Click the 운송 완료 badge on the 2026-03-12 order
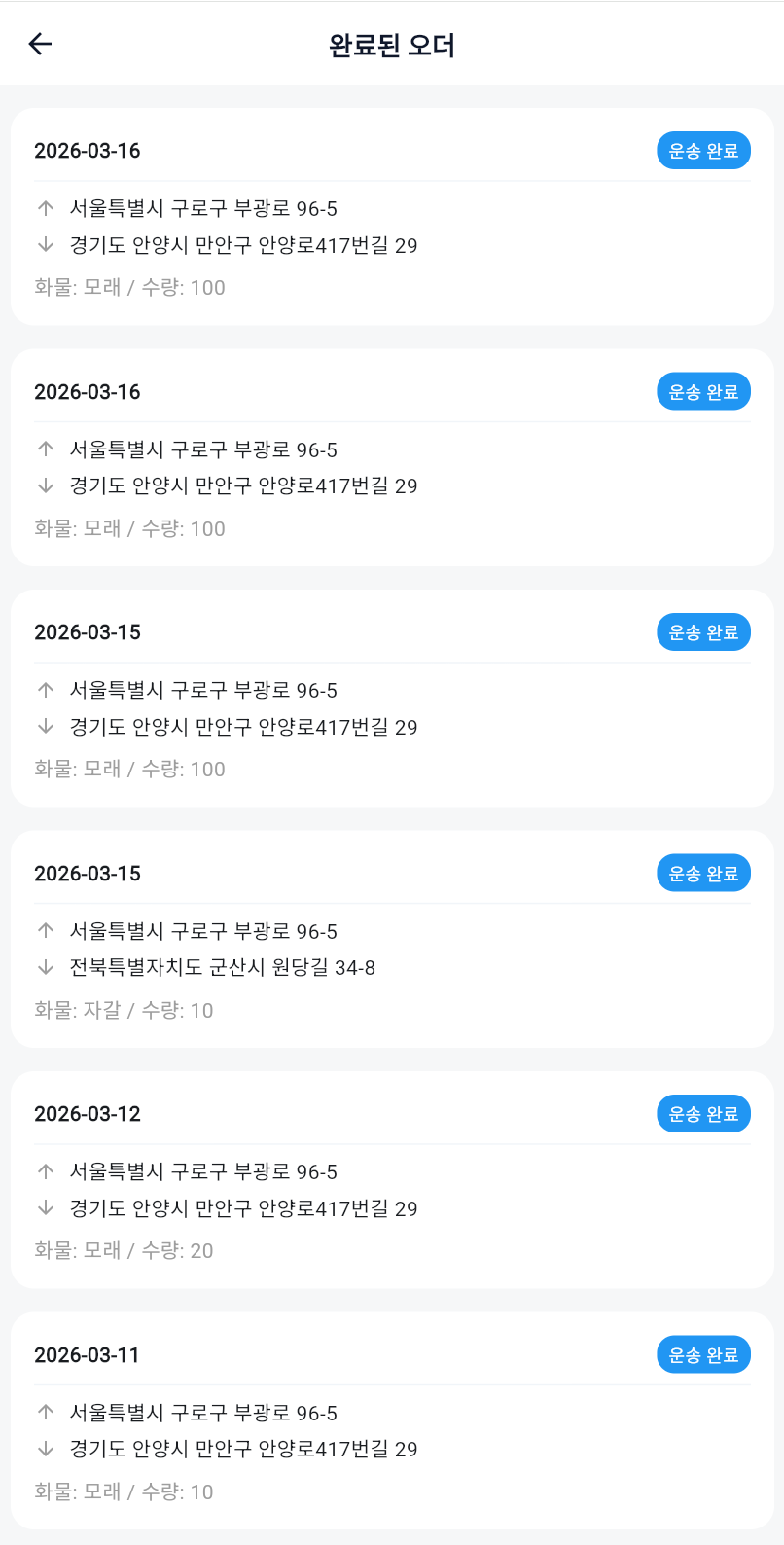This screenshot has width=784, height=1545. click(703, 1113)
